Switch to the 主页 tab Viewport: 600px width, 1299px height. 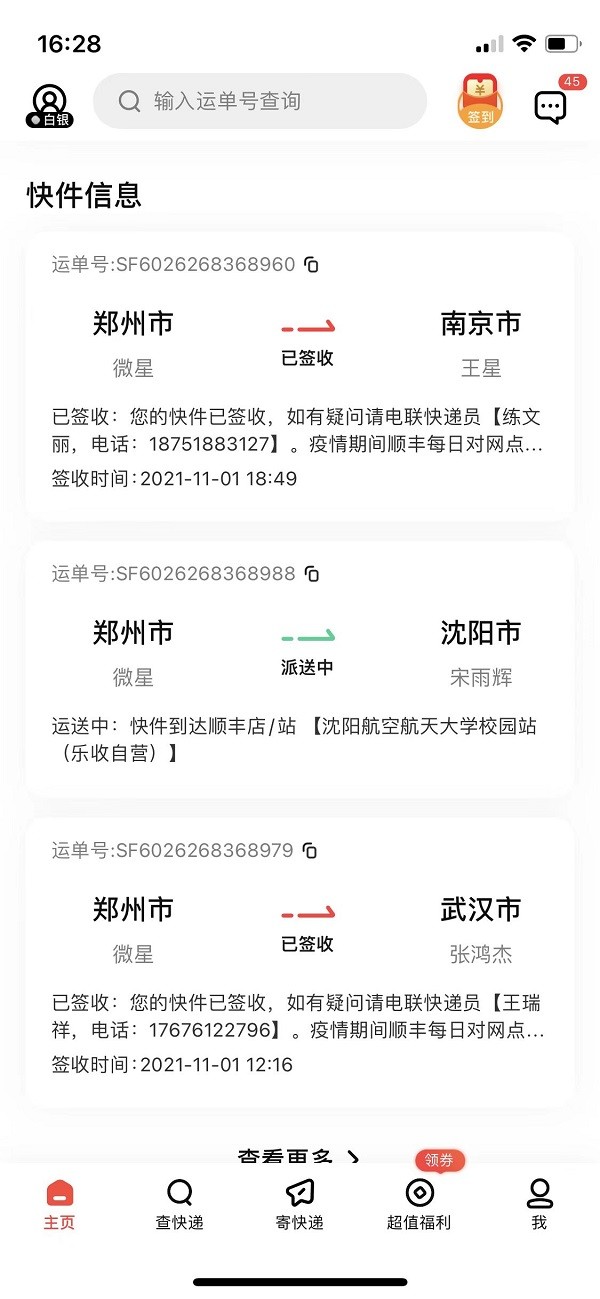59,1204
